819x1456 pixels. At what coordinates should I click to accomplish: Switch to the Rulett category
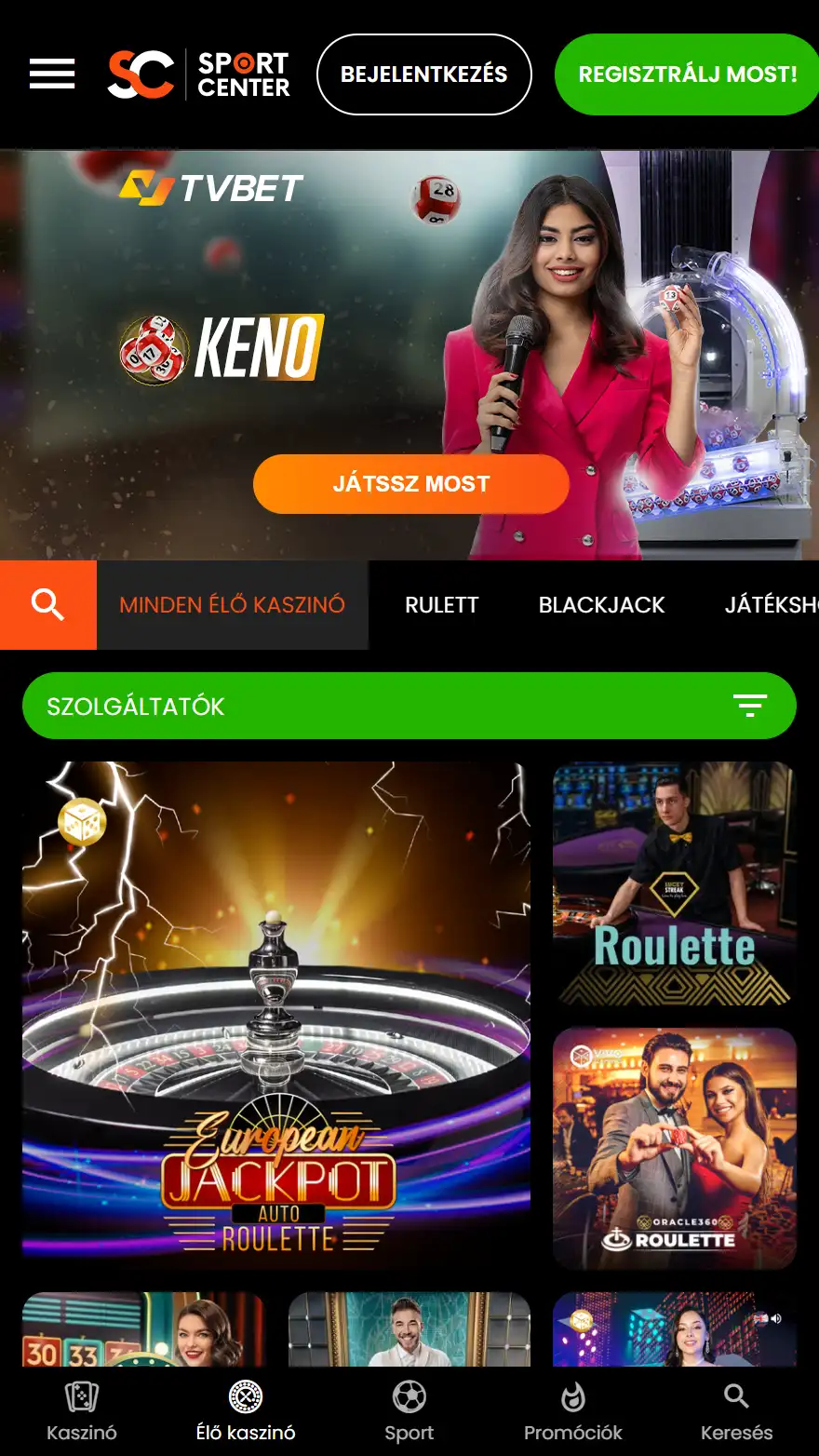441,605
